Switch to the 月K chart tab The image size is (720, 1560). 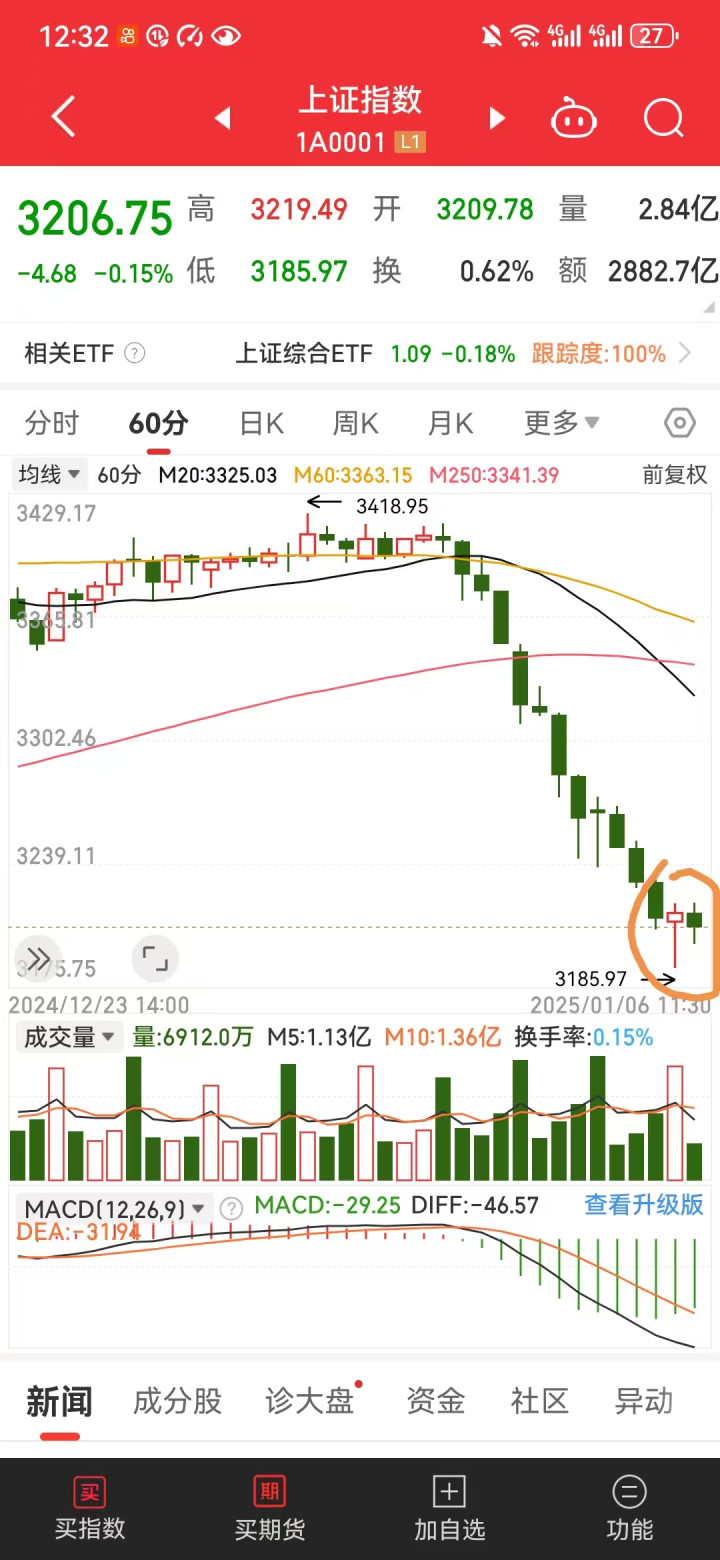[x=450, y=423]
